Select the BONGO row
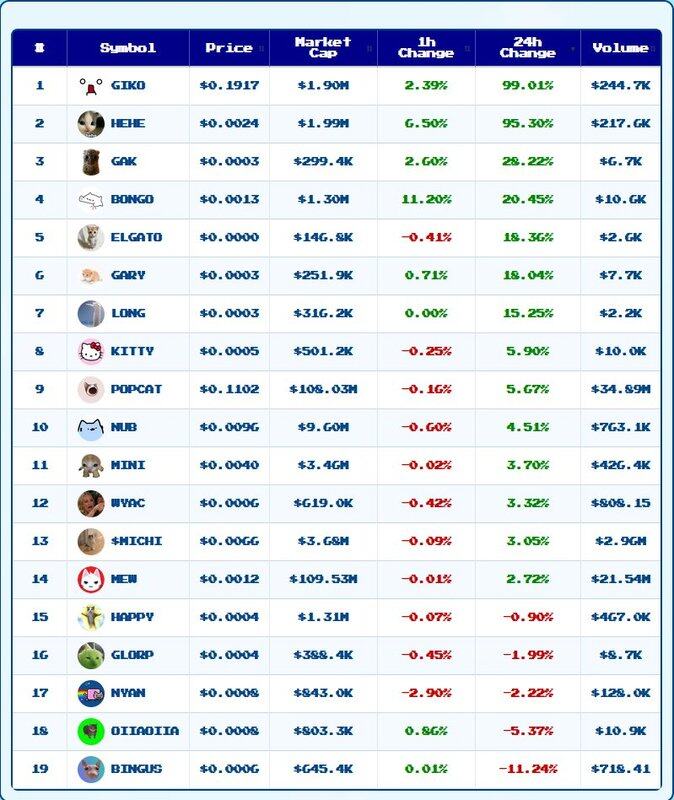Viewport: 674px width, 800px height. pyautogui.click(x=132, y=200)
